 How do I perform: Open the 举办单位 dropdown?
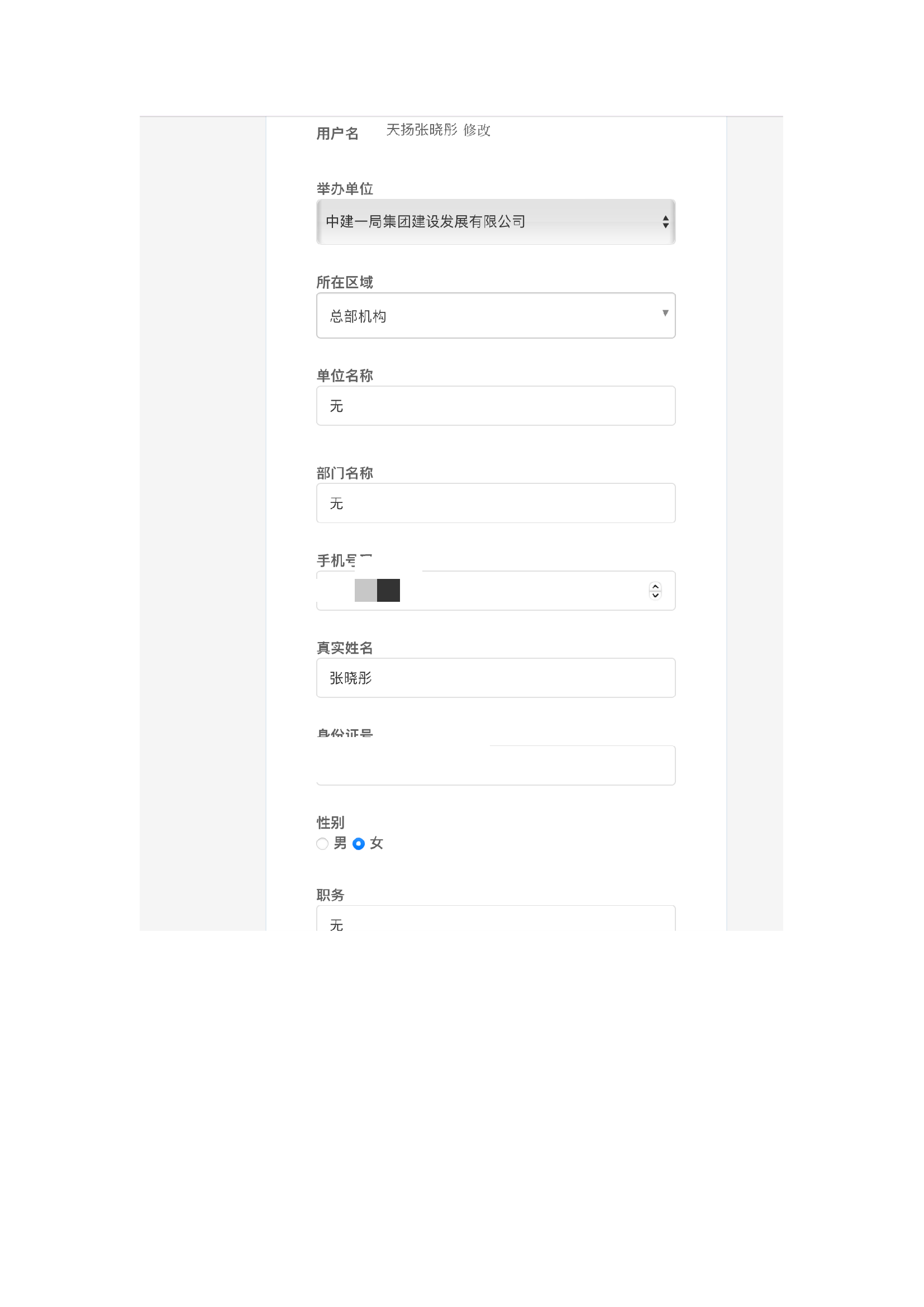[x=495, y=222]
